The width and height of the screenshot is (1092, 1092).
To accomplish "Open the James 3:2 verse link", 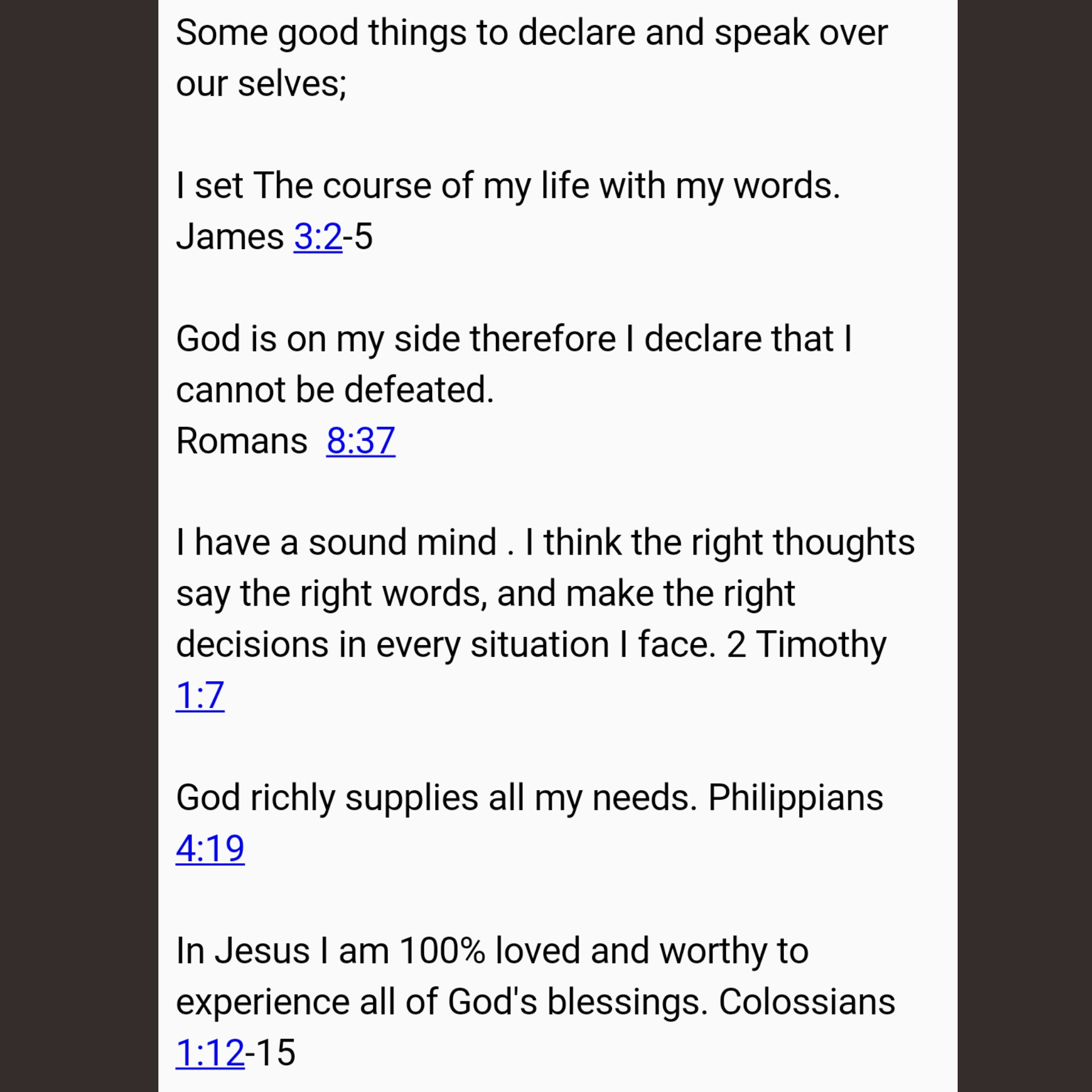I will (x=318, y=237).
